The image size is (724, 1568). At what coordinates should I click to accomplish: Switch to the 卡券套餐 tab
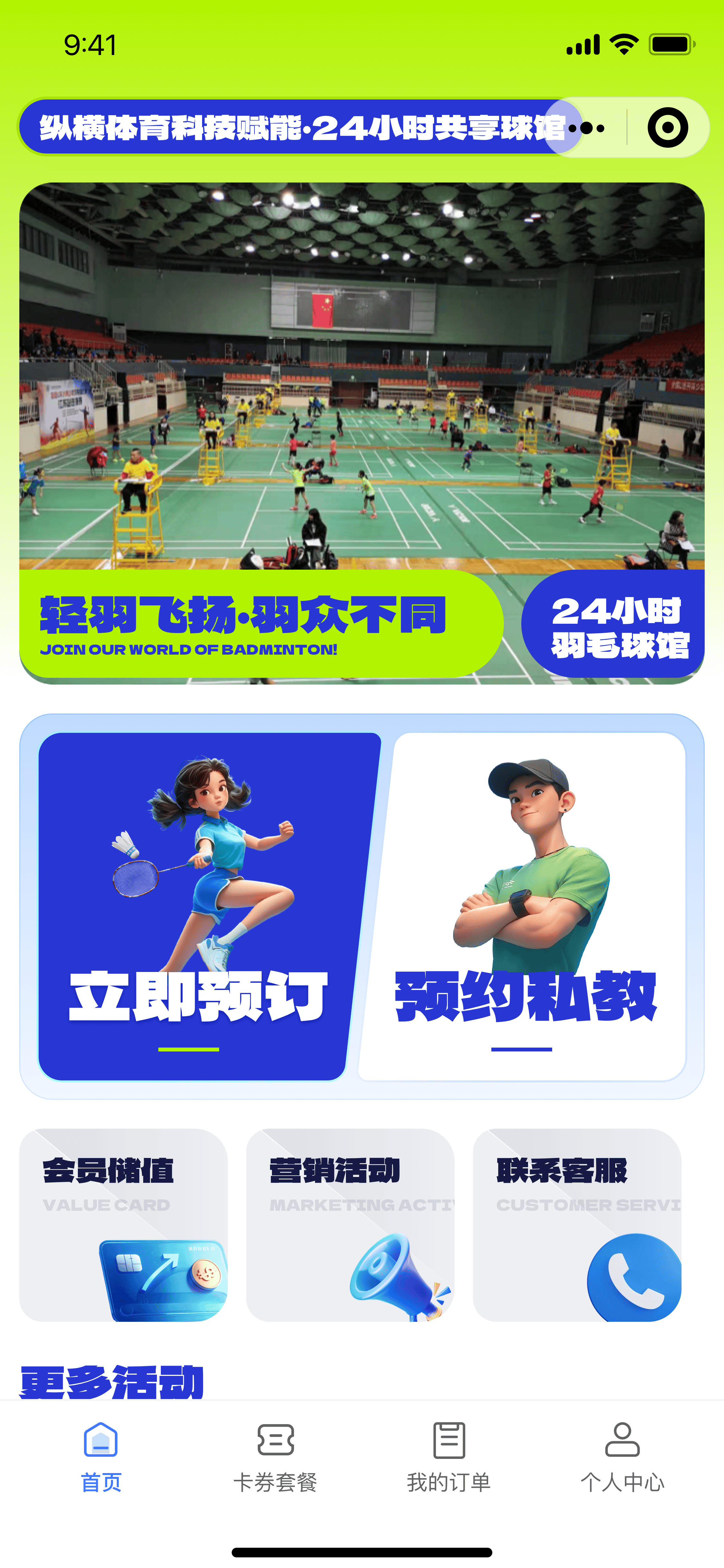(x=276, y=1456)
